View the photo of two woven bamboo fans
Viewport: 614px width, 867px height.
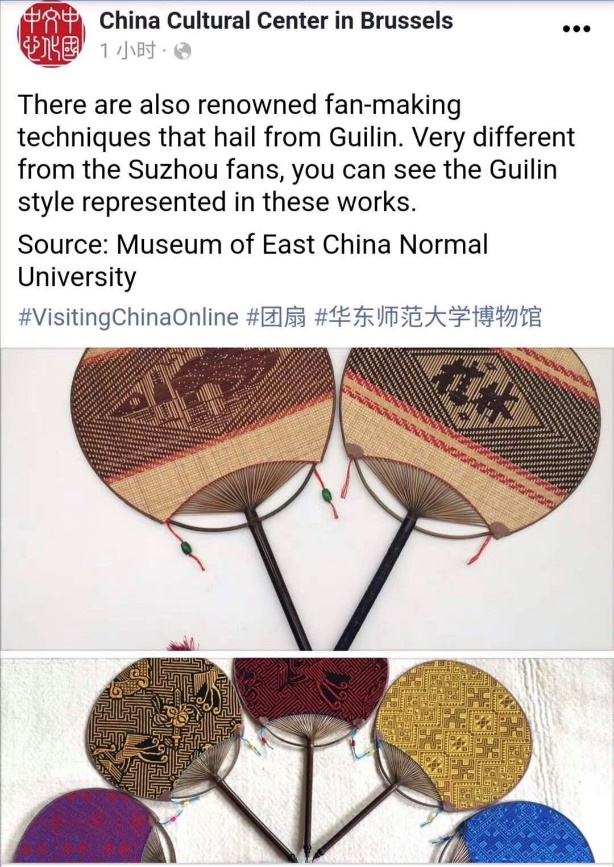307,497
